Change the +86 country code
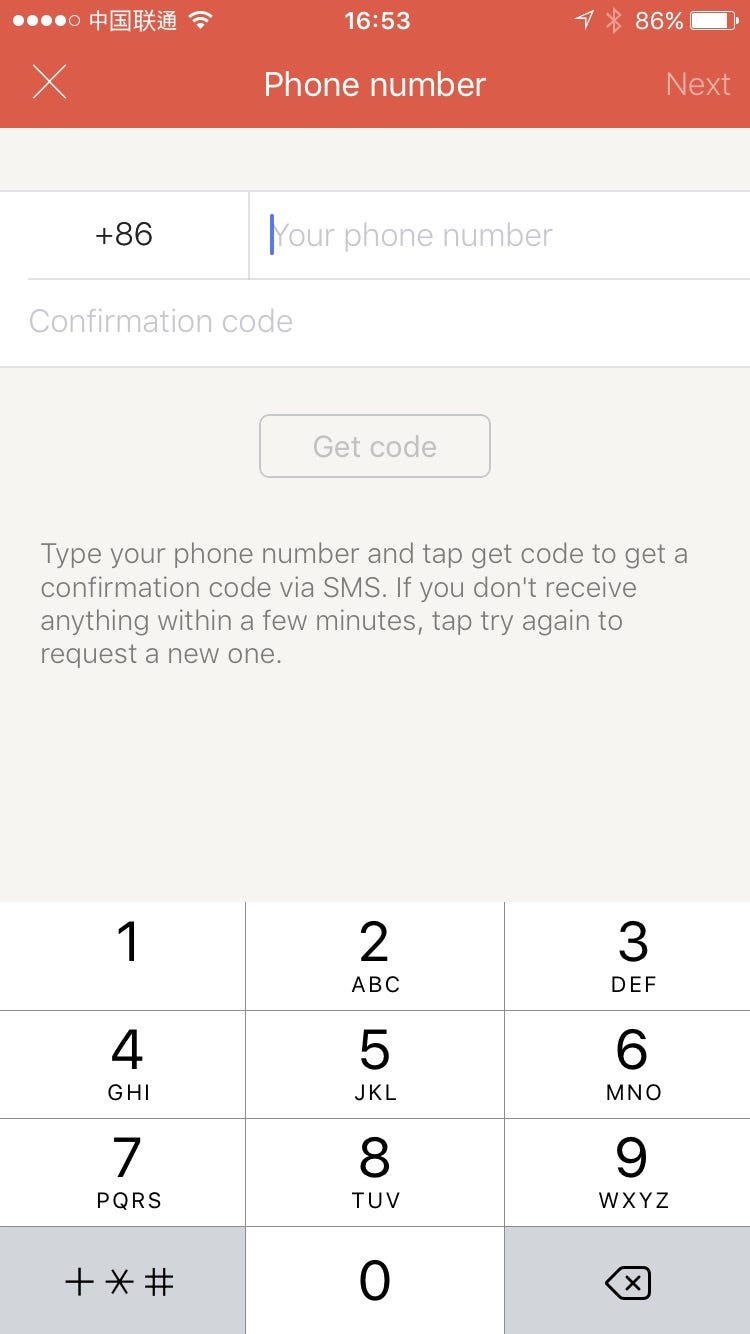The width and height of the screenshot is (750, 1334). pos(124,235)
